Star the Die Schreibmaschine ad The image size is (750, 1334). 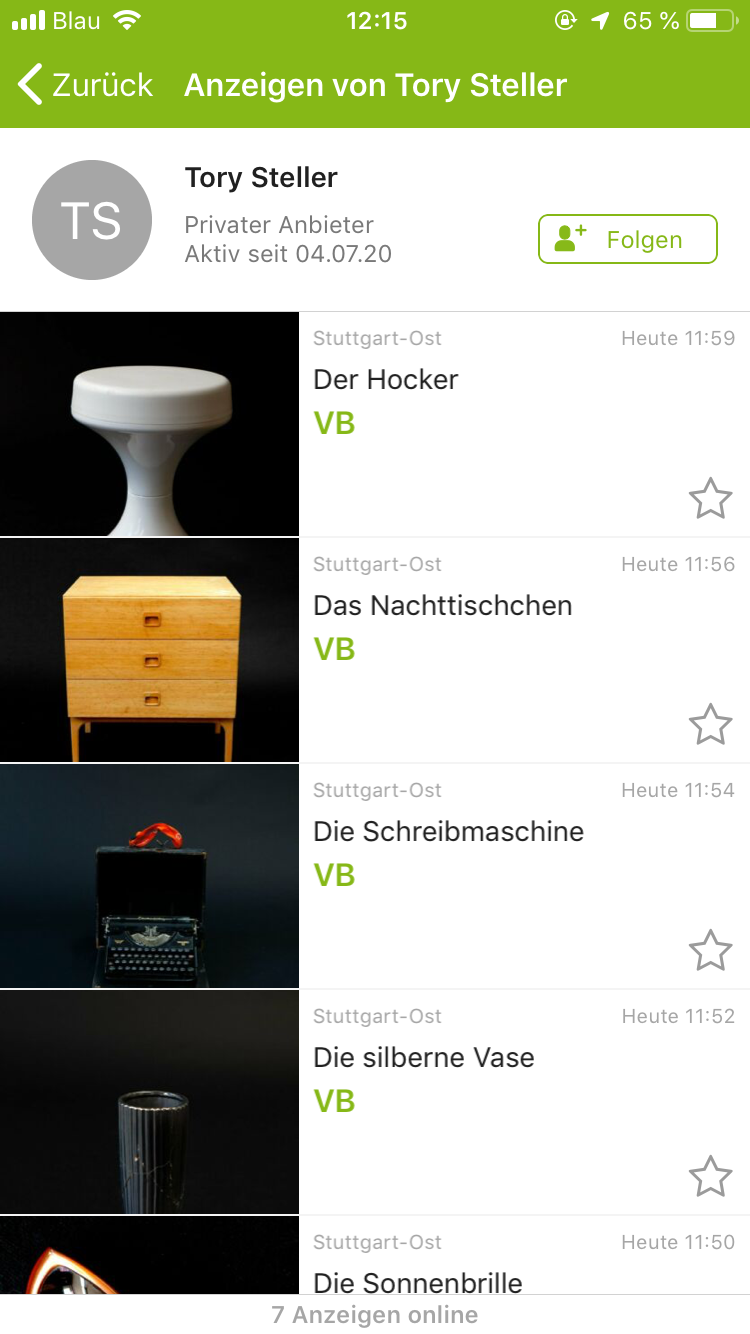710,951
